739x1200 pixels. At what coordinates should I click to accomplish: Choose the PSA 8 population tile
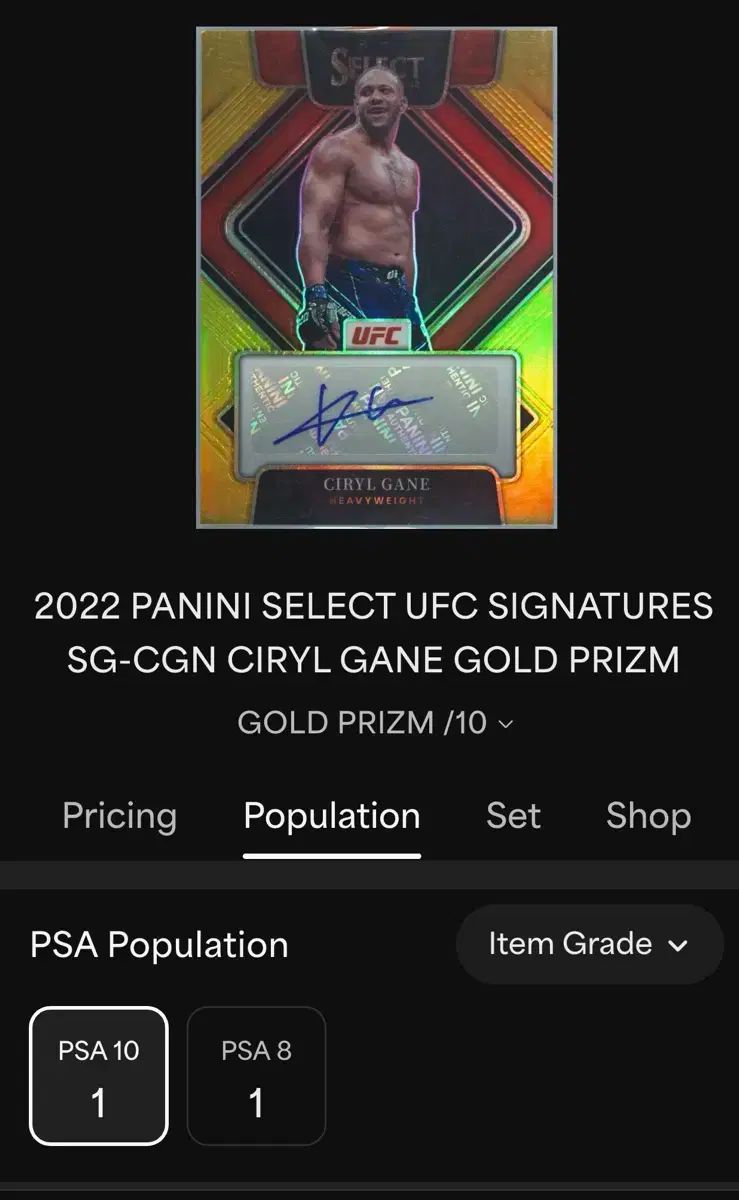tap(256, 1074)
